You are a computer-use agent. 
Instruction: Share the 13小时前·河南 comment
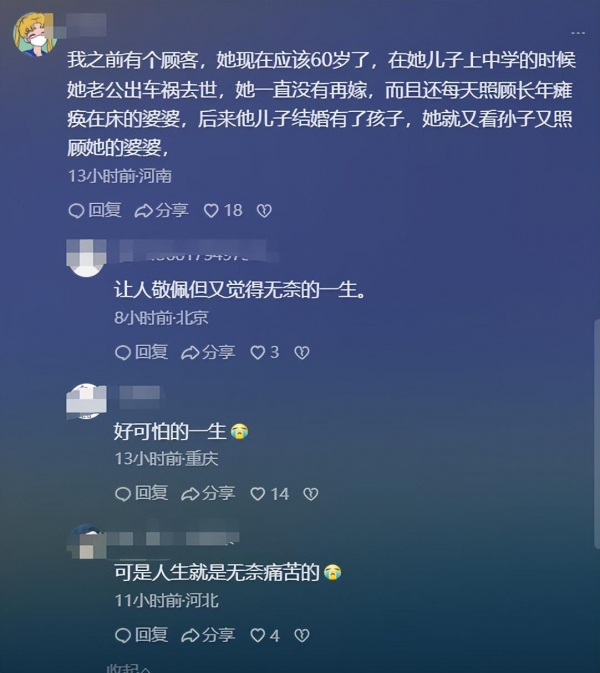click(161, 210)
